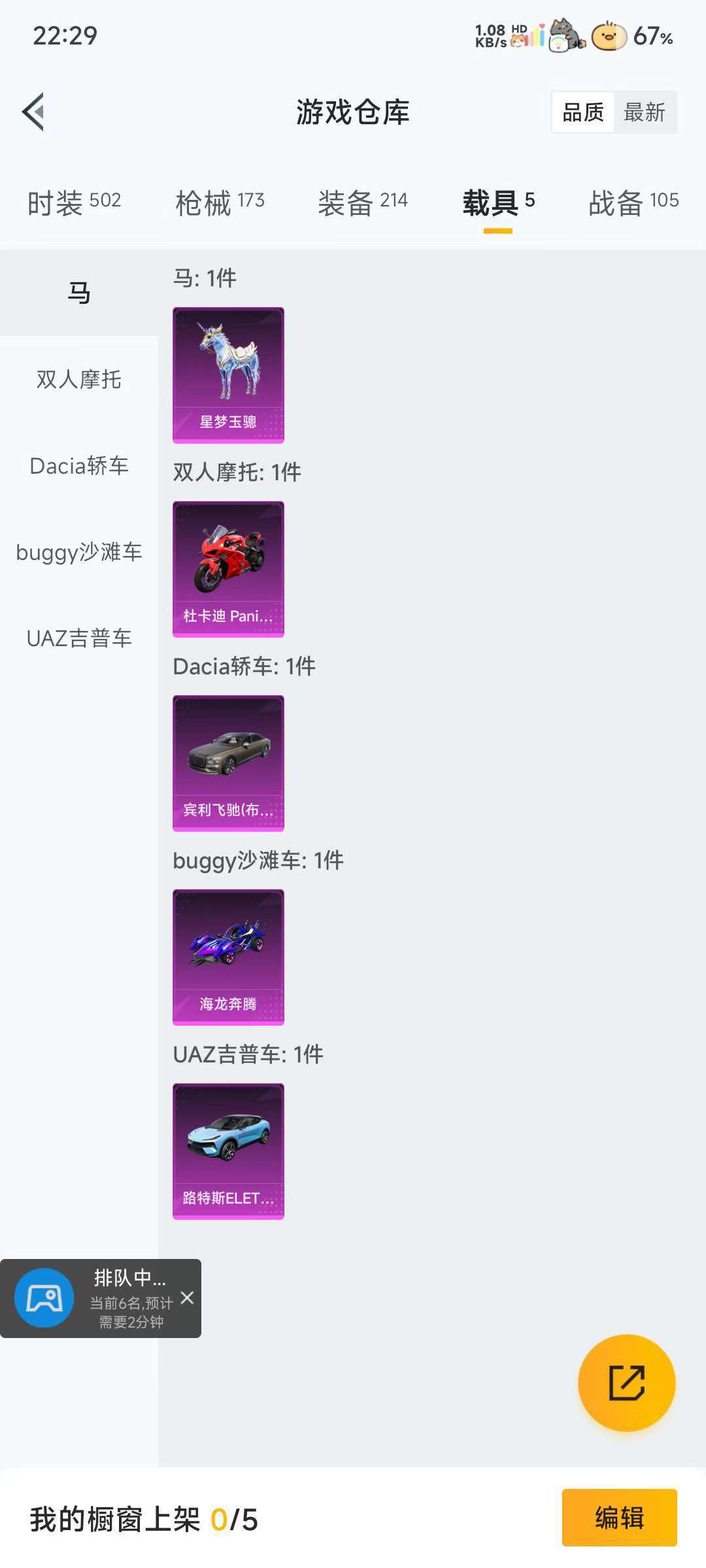
Task: Open the 路特斯ELET... car item
Action: pyautogui.click(x=228, y=1151)
